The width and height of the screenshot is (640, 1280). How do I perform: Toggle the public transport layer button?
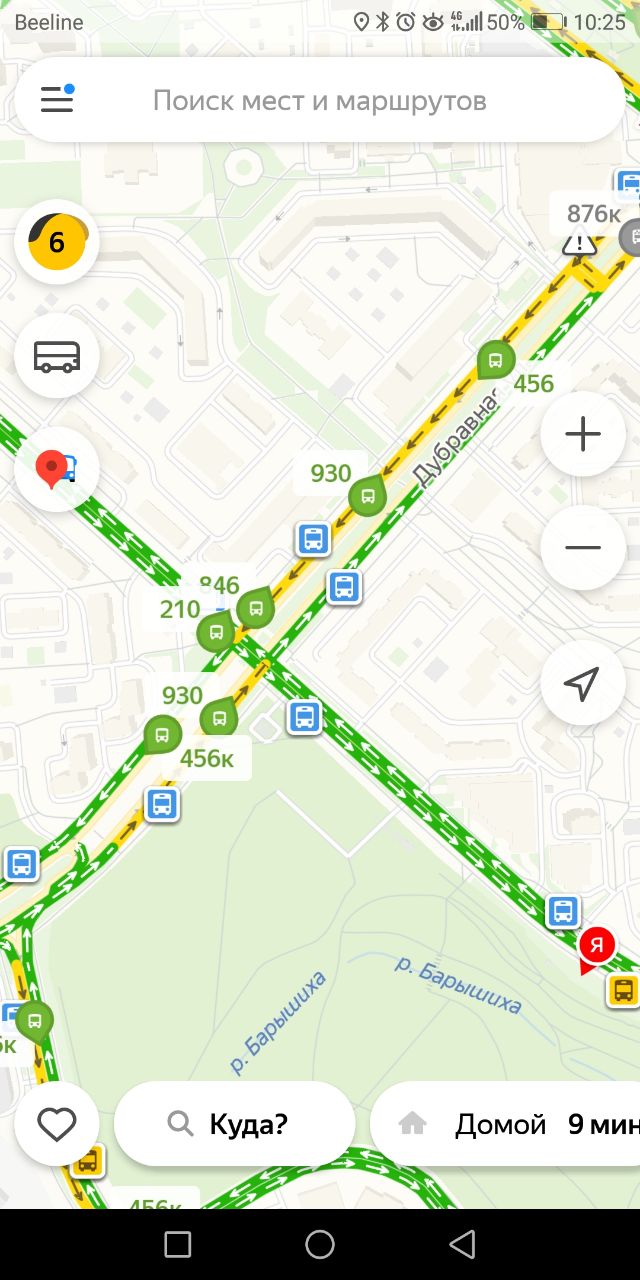pos(57,356)
